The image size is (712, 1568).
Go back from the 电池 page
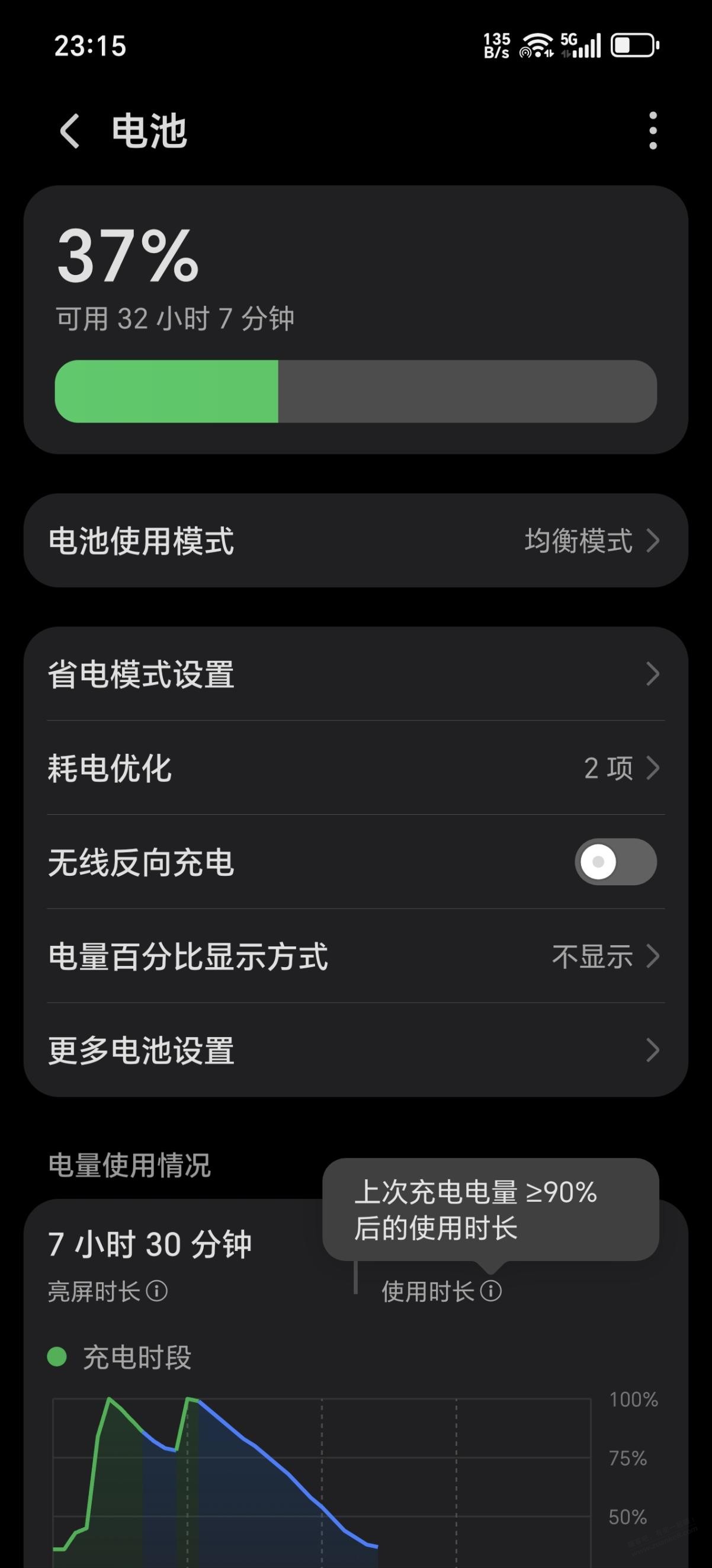coord(70,130)
